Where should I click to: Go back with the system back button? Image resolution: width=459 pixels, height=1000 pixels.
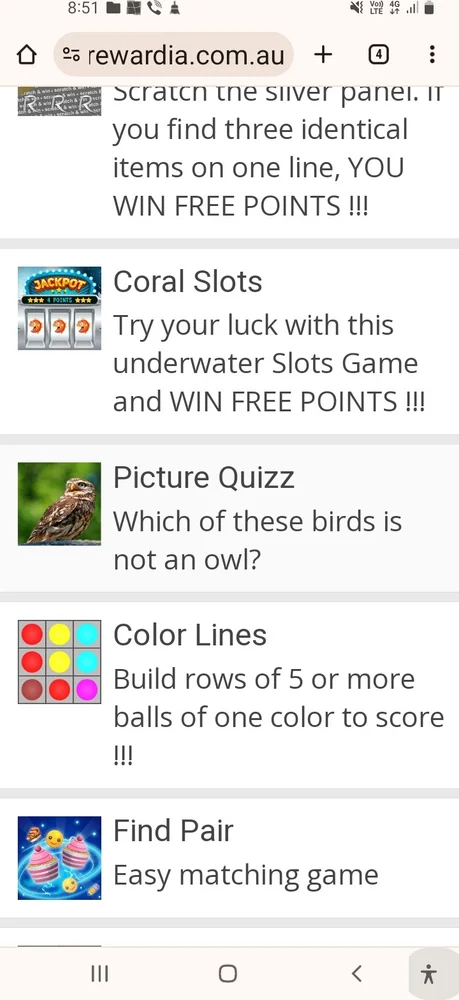[357, 973]
